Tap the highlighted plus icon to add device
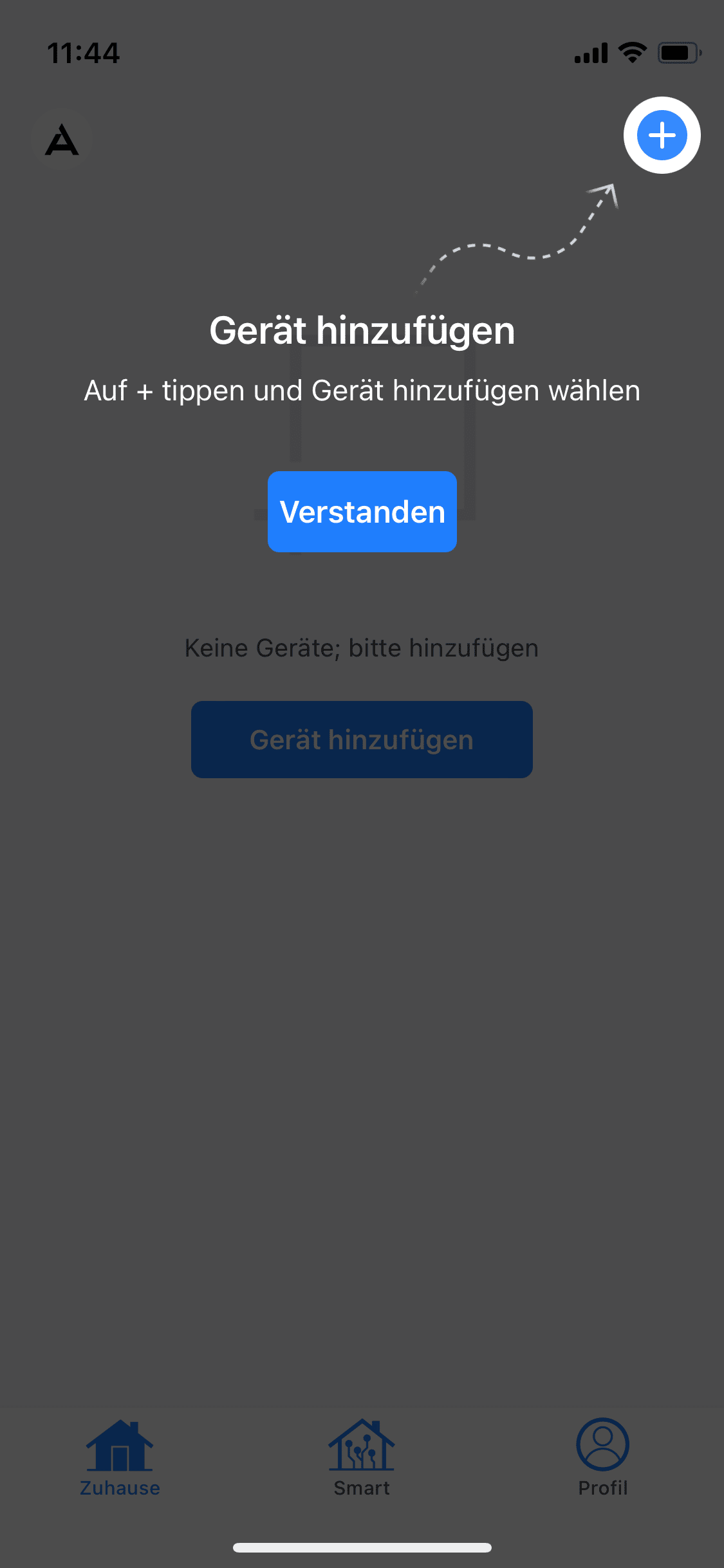The height and width of the screenshot is (1568, 724). point(662,135)
